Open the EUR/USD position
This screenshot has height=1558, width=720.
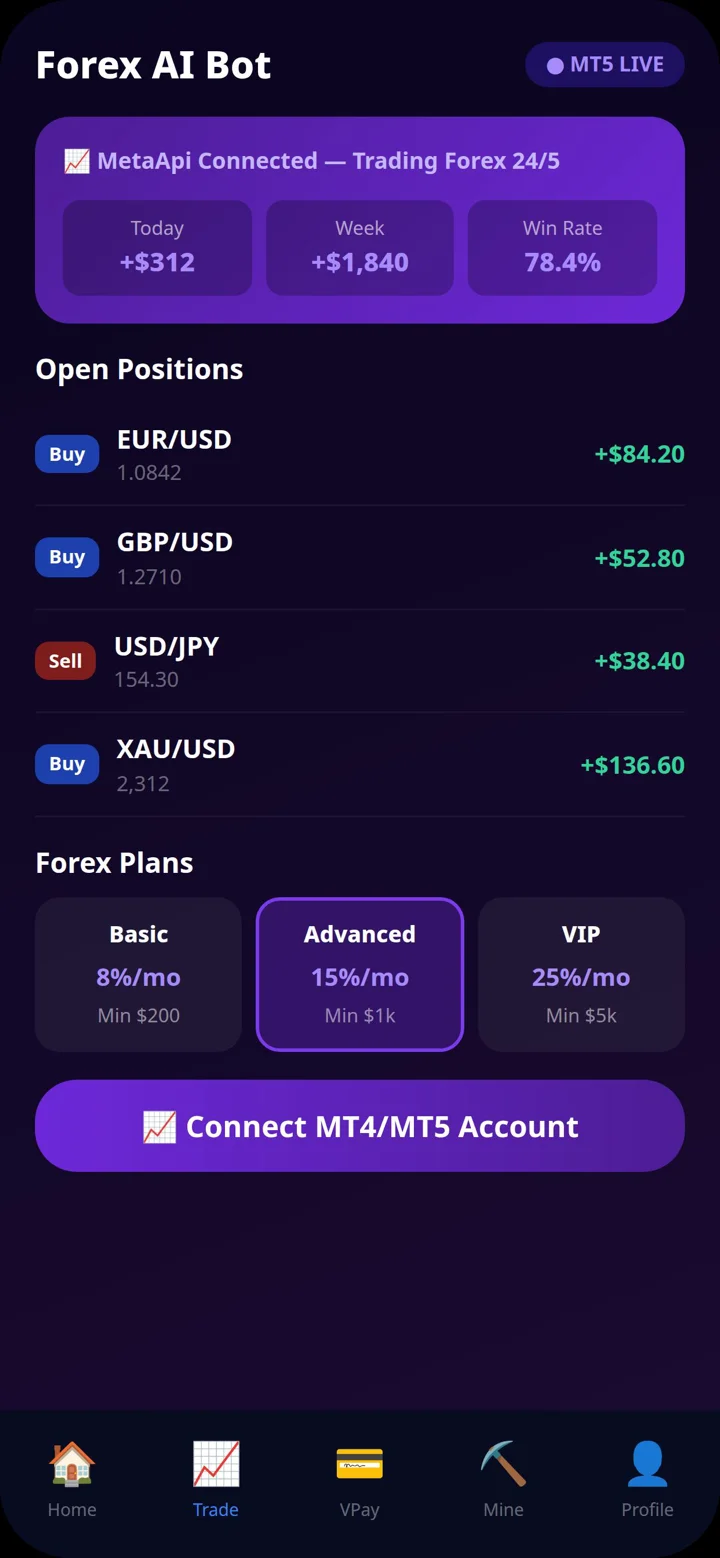pyautogui.click(x=360, y=454)
